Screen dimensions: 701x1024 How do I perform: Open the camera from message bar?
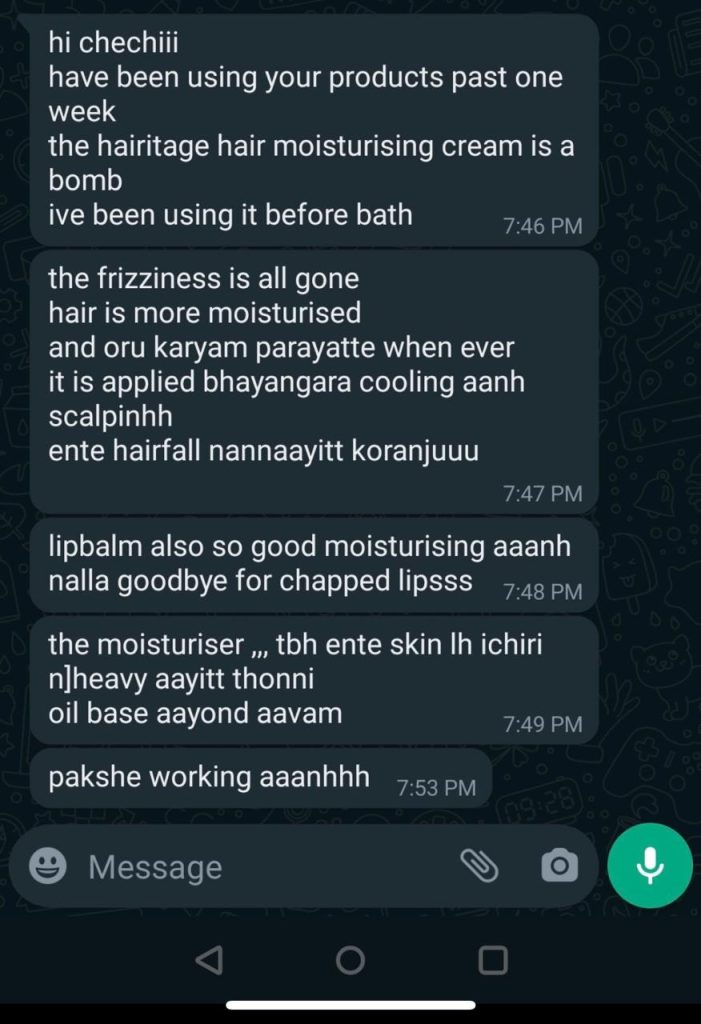click(559, 866)
